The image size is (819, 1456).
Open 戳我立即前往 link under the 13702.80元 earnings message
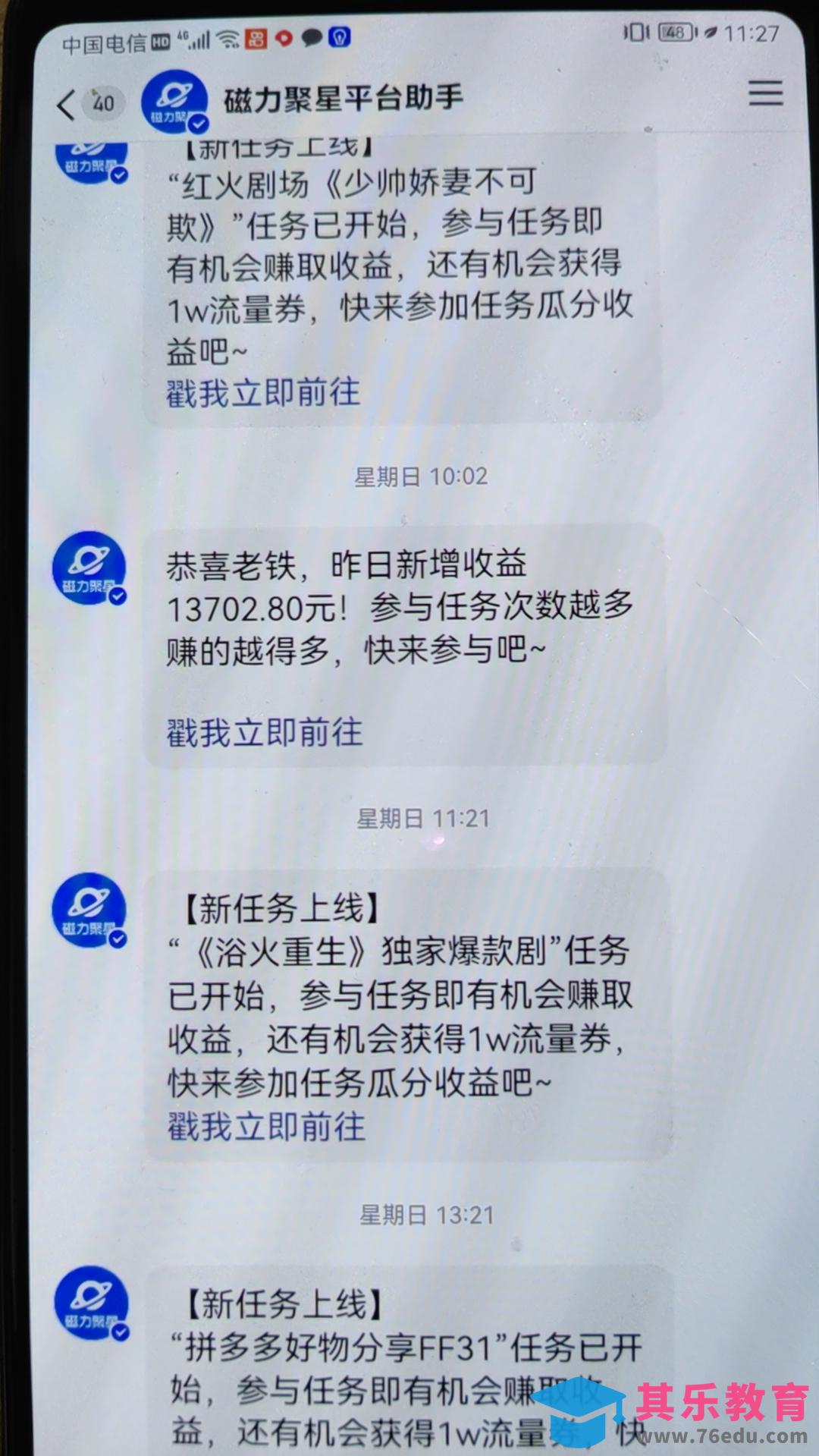(265, 733)
